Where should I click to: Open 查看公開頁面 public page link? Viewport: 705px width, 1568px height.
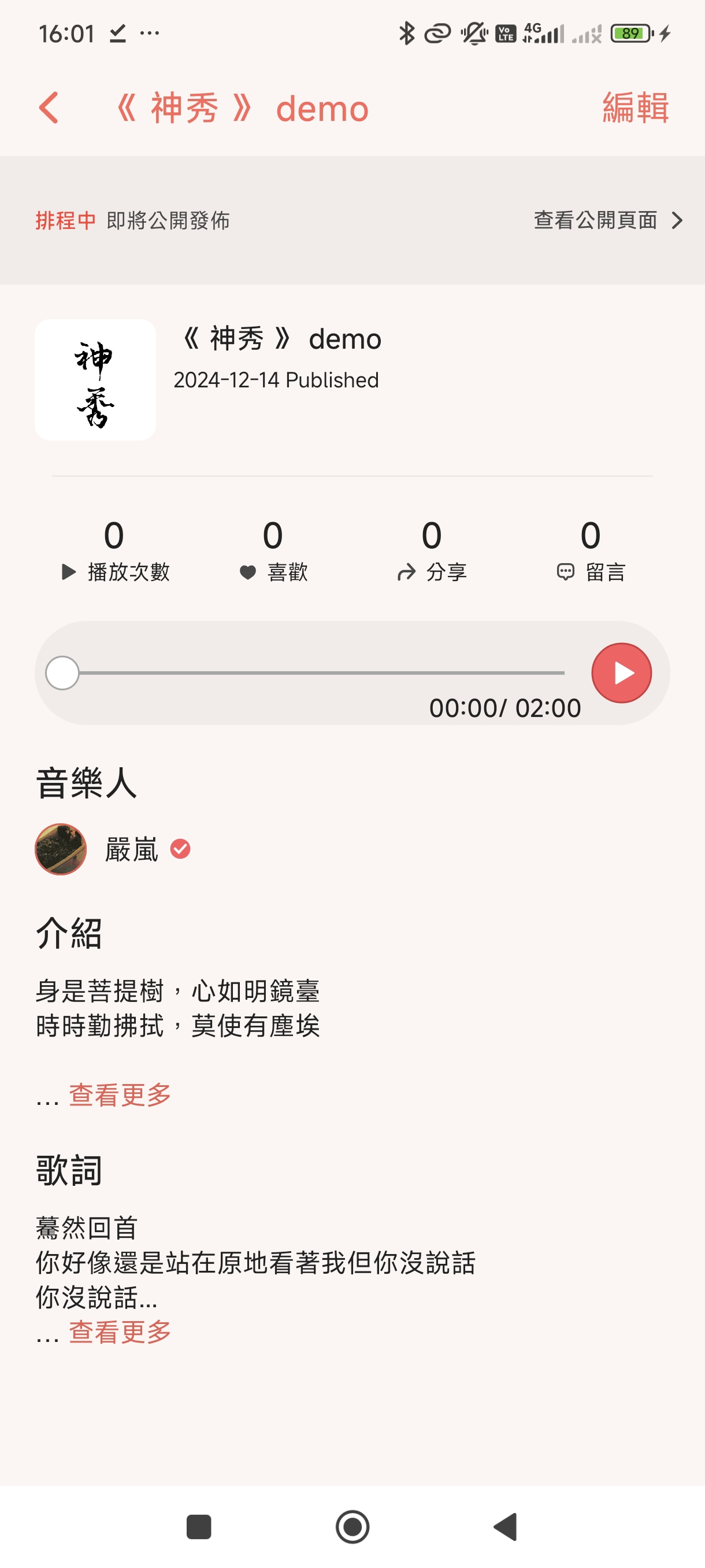(607, 220)
